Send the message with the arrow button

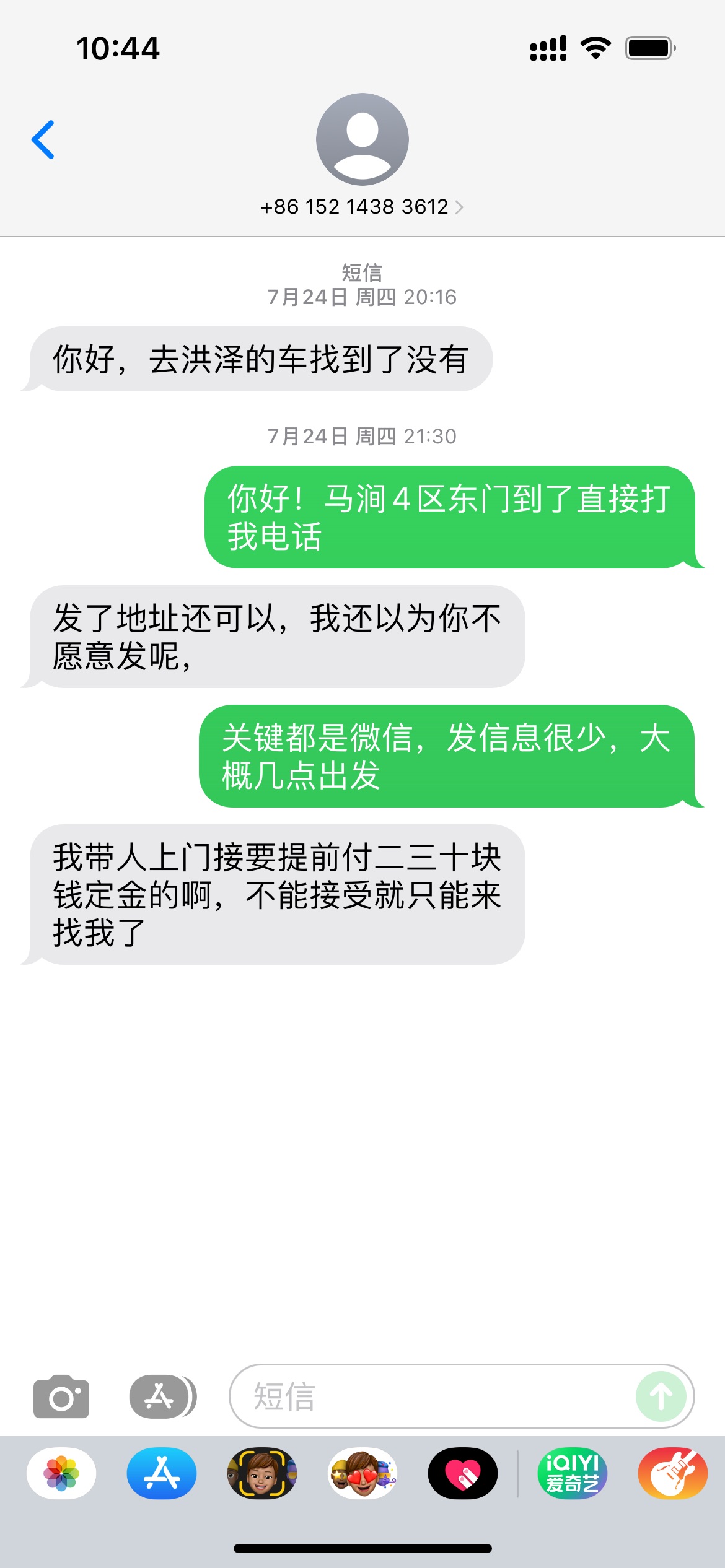661,1396
